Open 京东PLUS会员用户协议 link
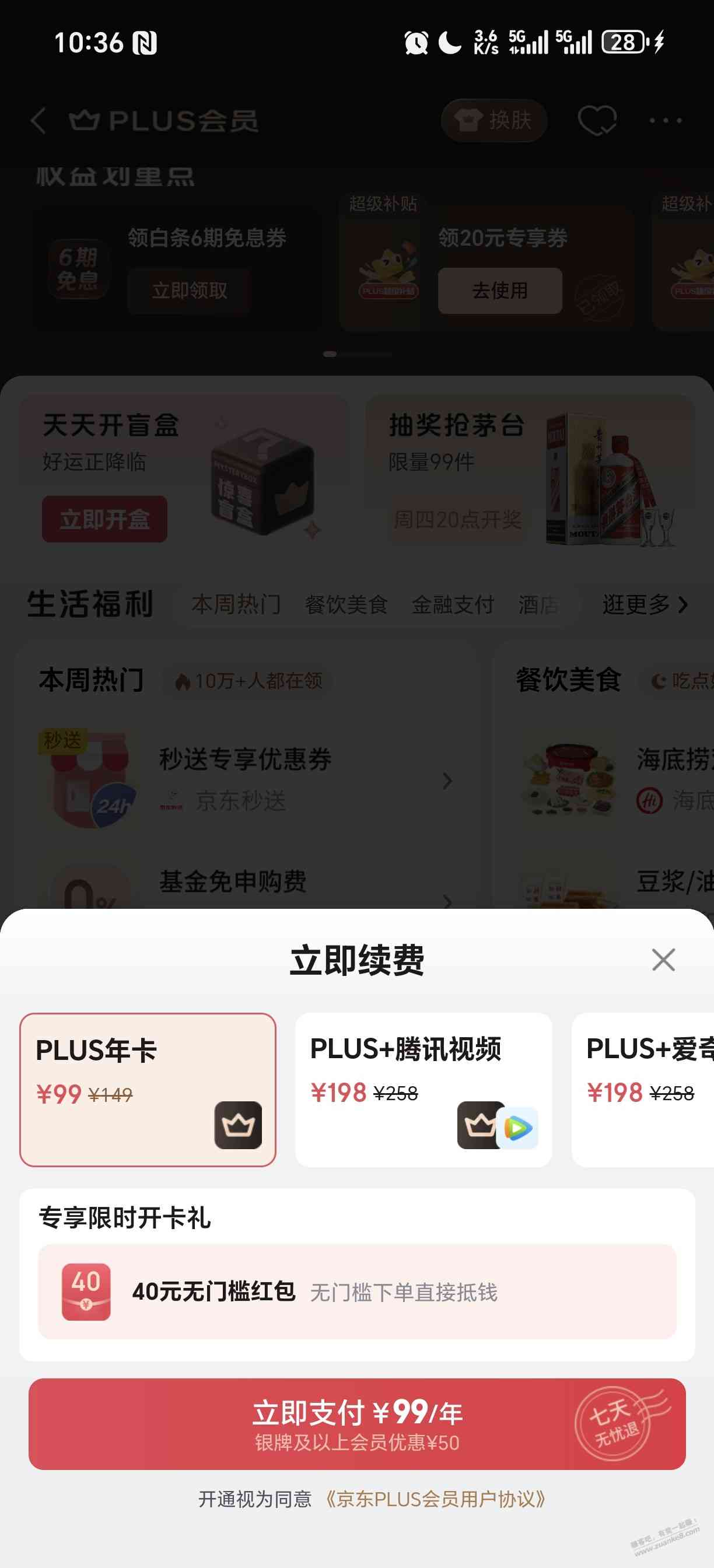 click(x=435, y=1499)
